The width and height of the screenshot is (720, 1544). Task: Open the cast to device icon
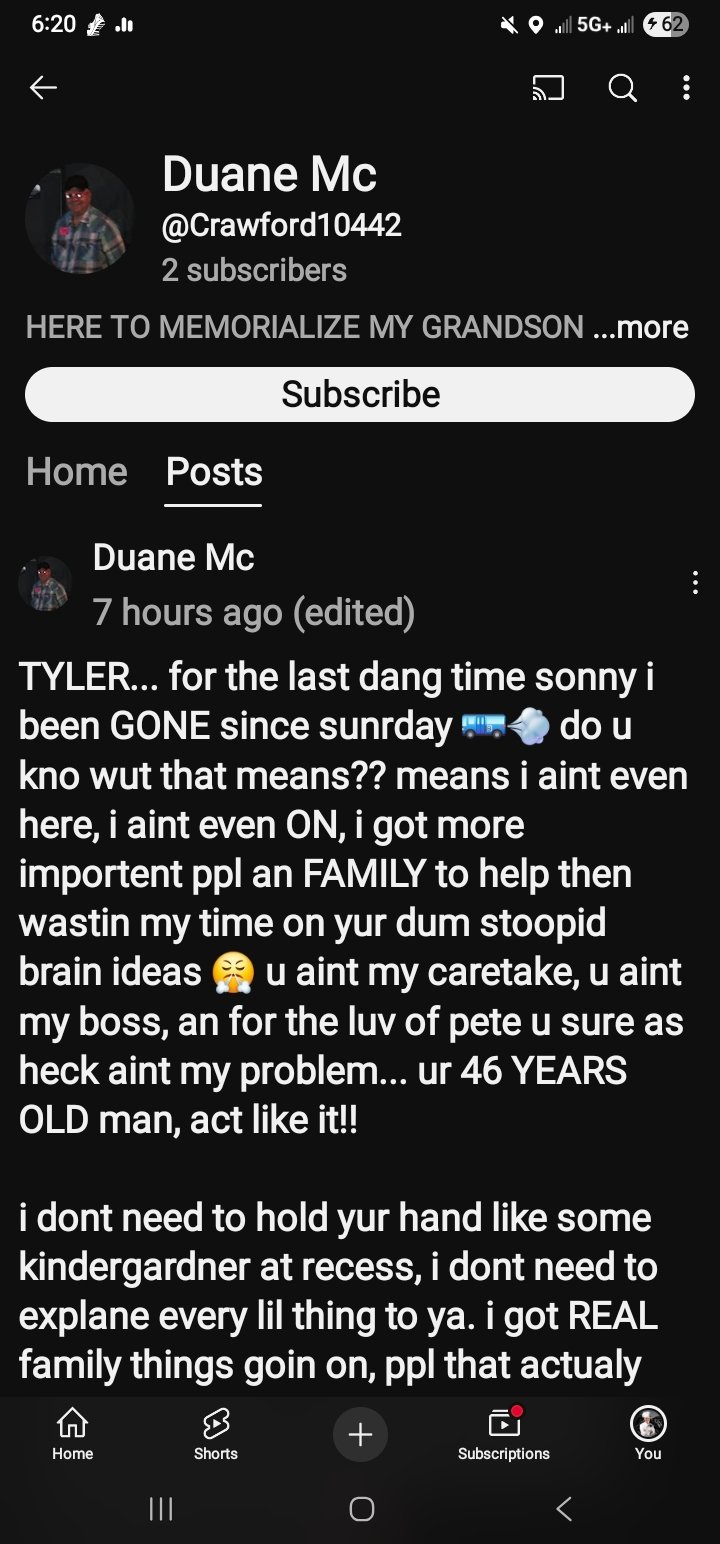[547, 90]
